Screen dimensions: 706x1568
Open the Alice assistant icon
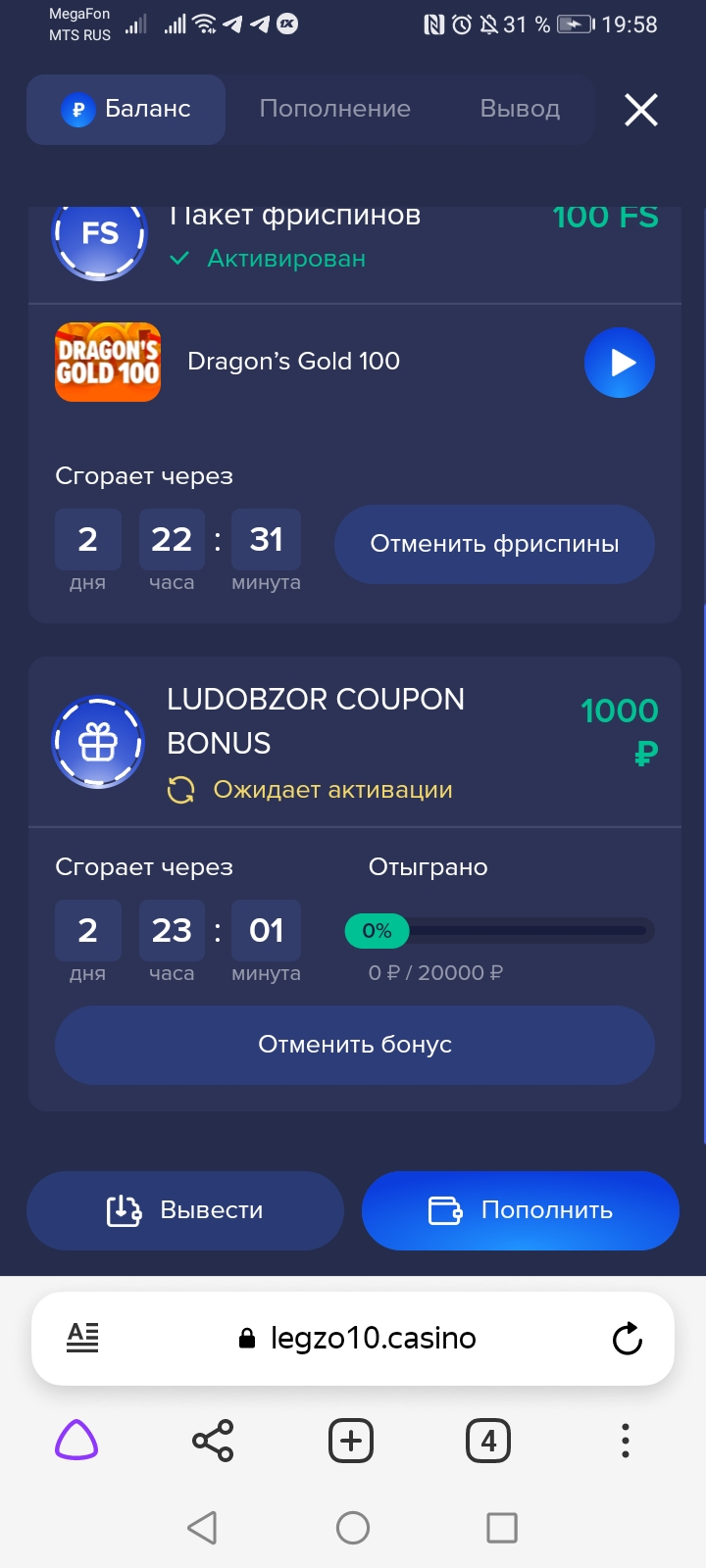point(76,1441)
